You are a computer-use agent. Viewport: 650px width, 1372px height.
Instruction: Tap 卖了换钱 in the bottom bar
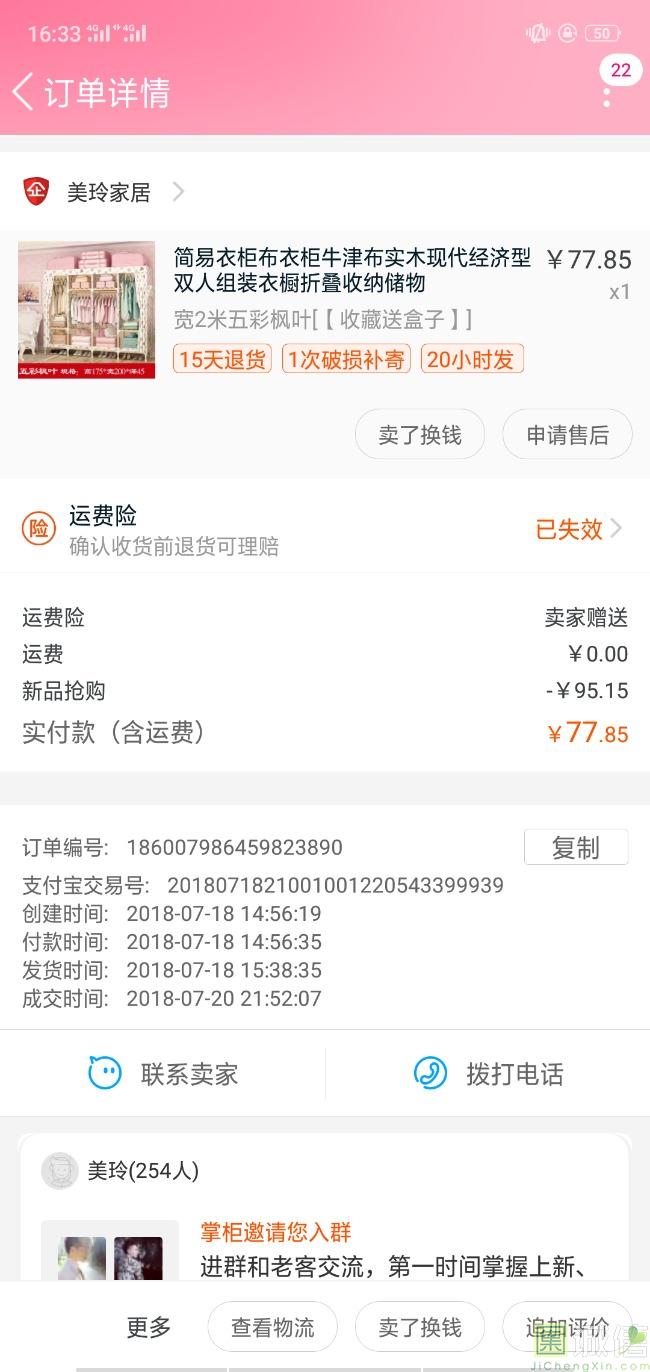[420, 1327]
